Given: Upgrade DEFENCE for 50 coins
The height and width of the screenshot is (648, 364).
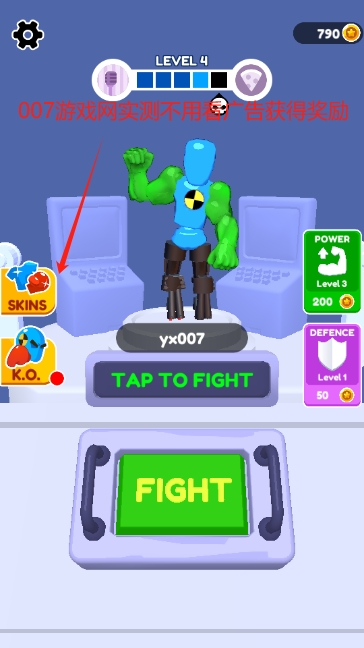Looking at the screenshot, I should (x=332, y=365).
